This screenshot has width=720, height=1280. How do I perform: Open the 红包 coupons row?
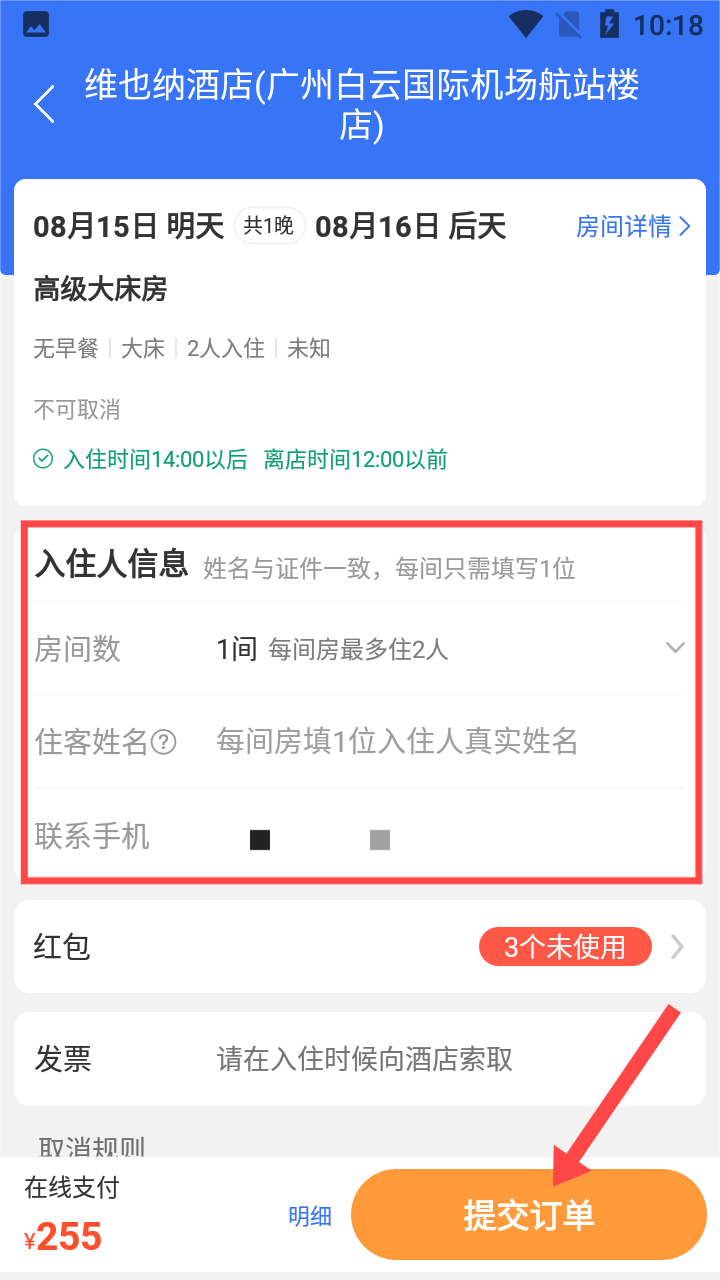pyautogui.click(x=360, y=946)
